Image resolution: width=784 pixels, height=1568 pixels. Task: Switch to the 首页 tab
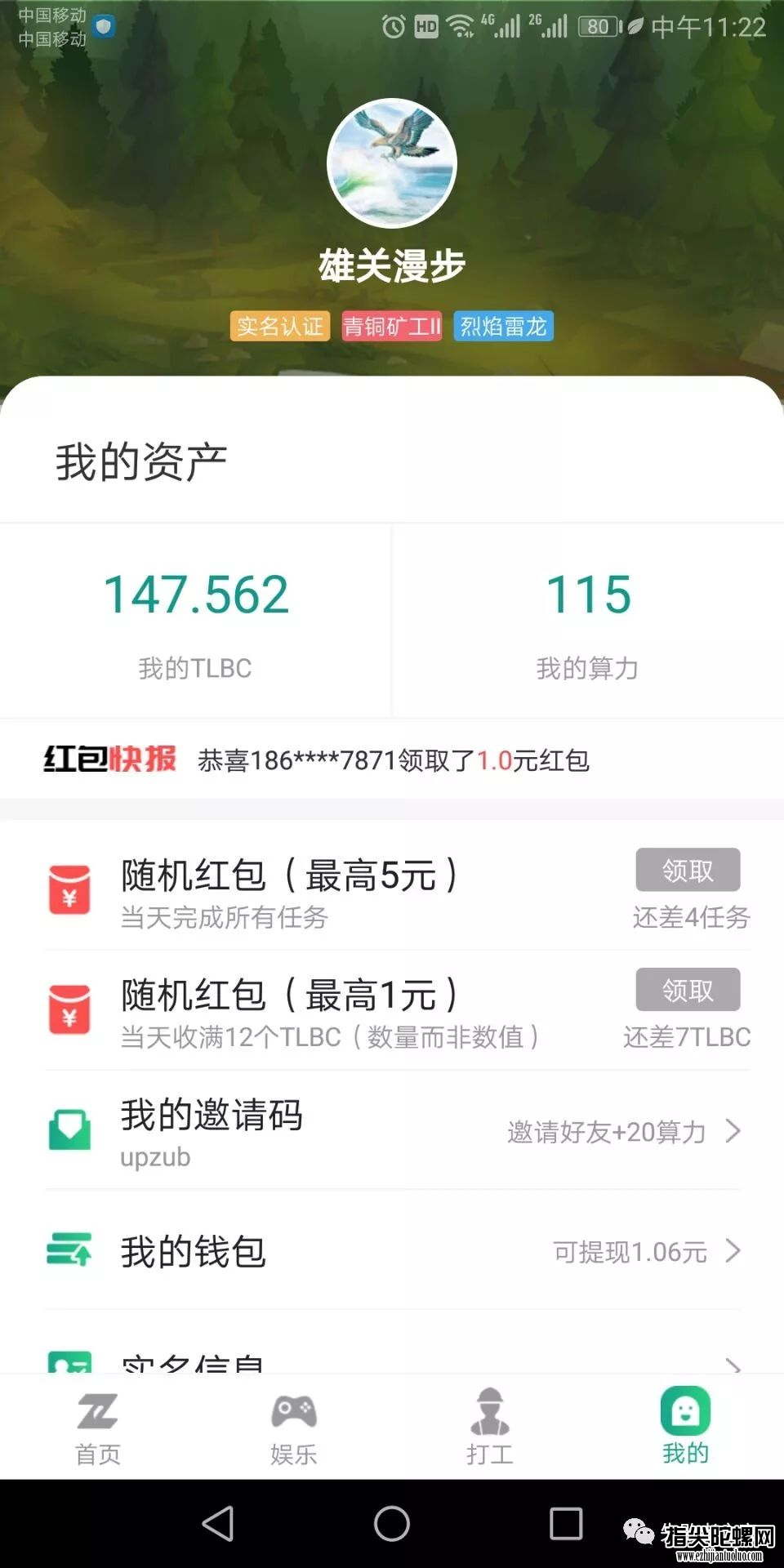[98, 1426]
